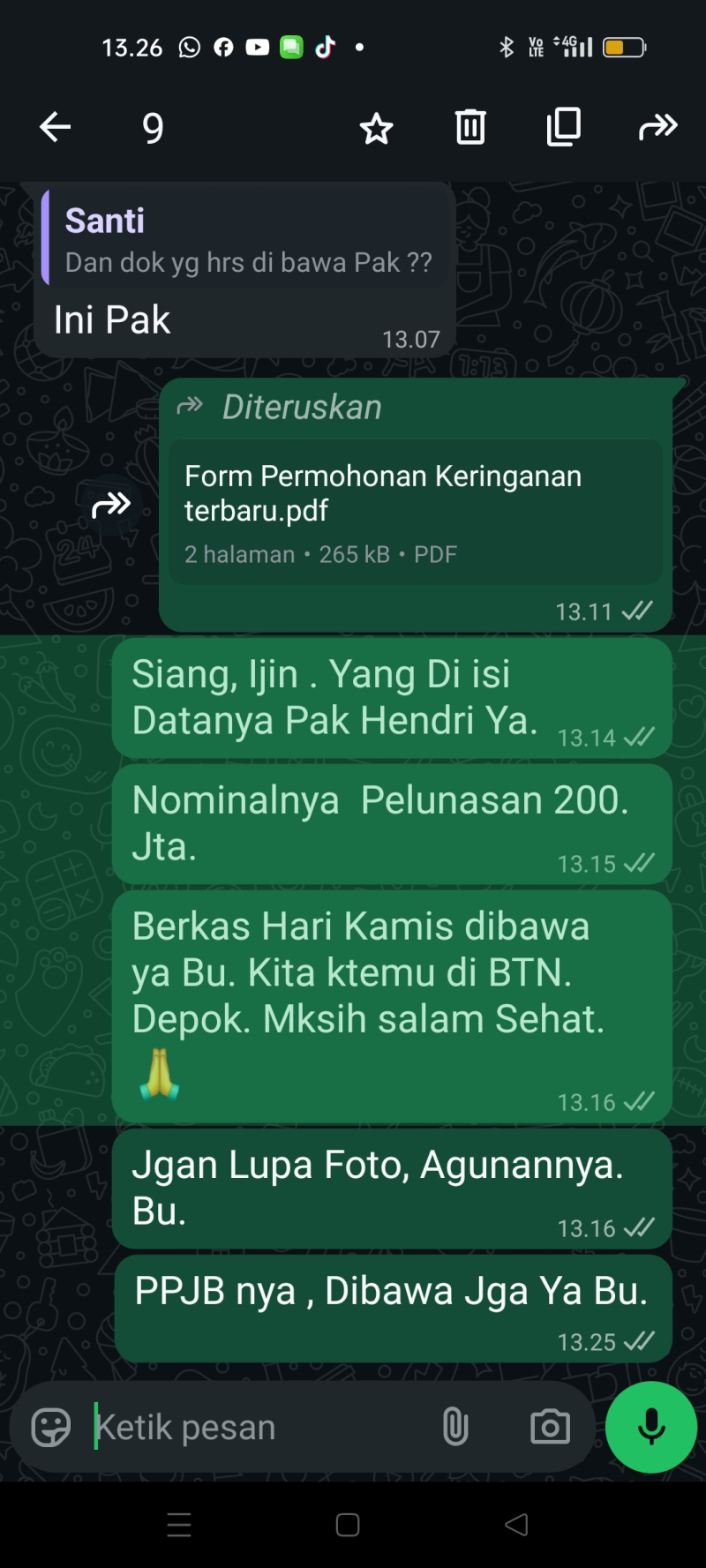Open Form Permohonan Keringanan terbaru.pdf

[415, 512]
